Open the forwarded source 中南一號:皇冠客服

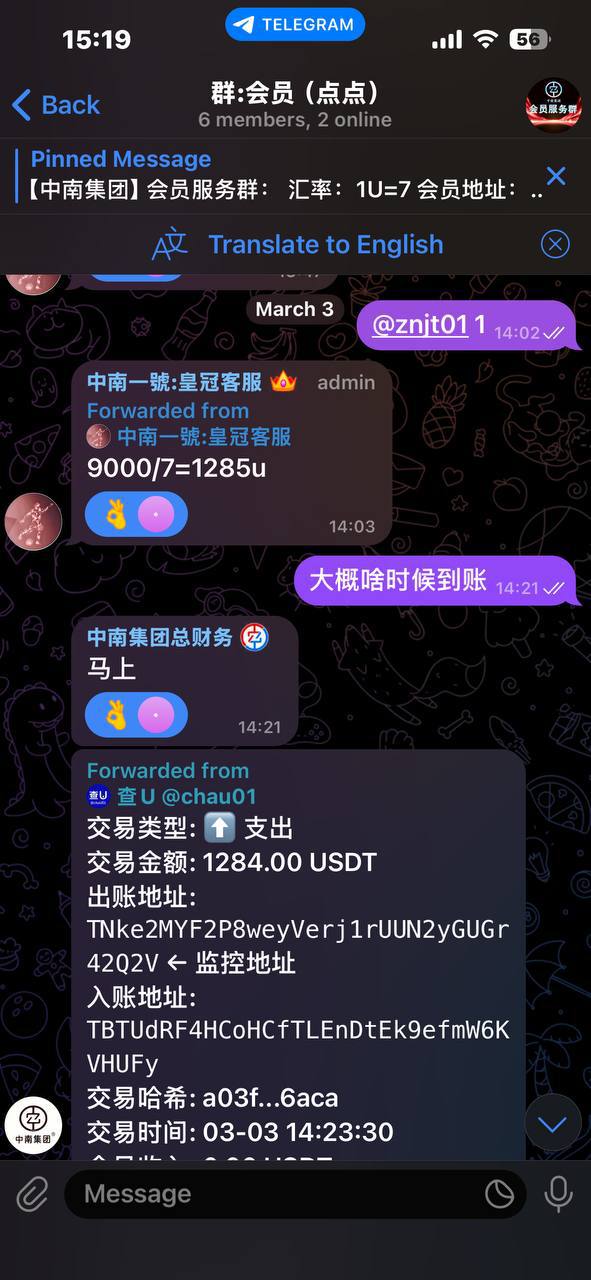pyautogui.click(x=204, y=436)
